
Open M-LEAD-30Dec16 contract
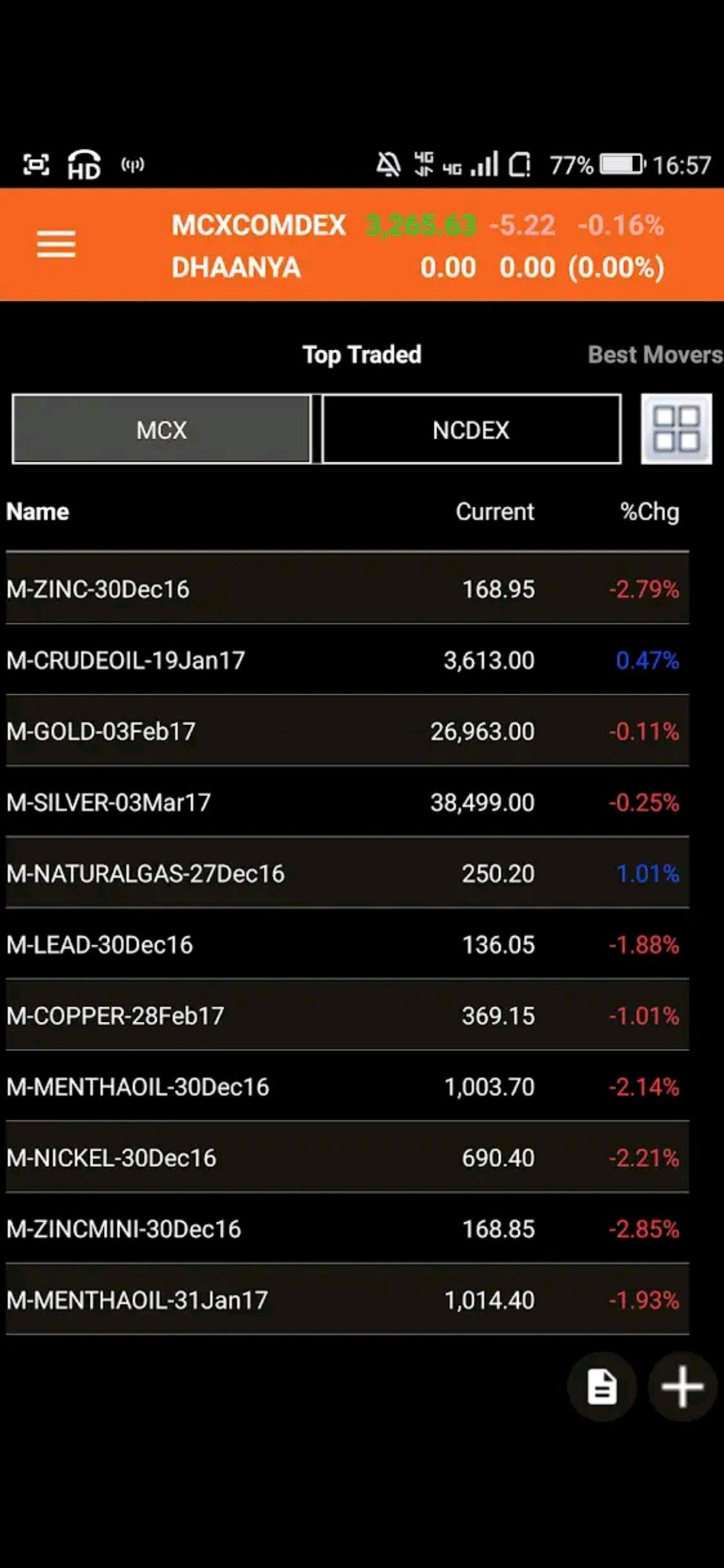coord(347,944)
